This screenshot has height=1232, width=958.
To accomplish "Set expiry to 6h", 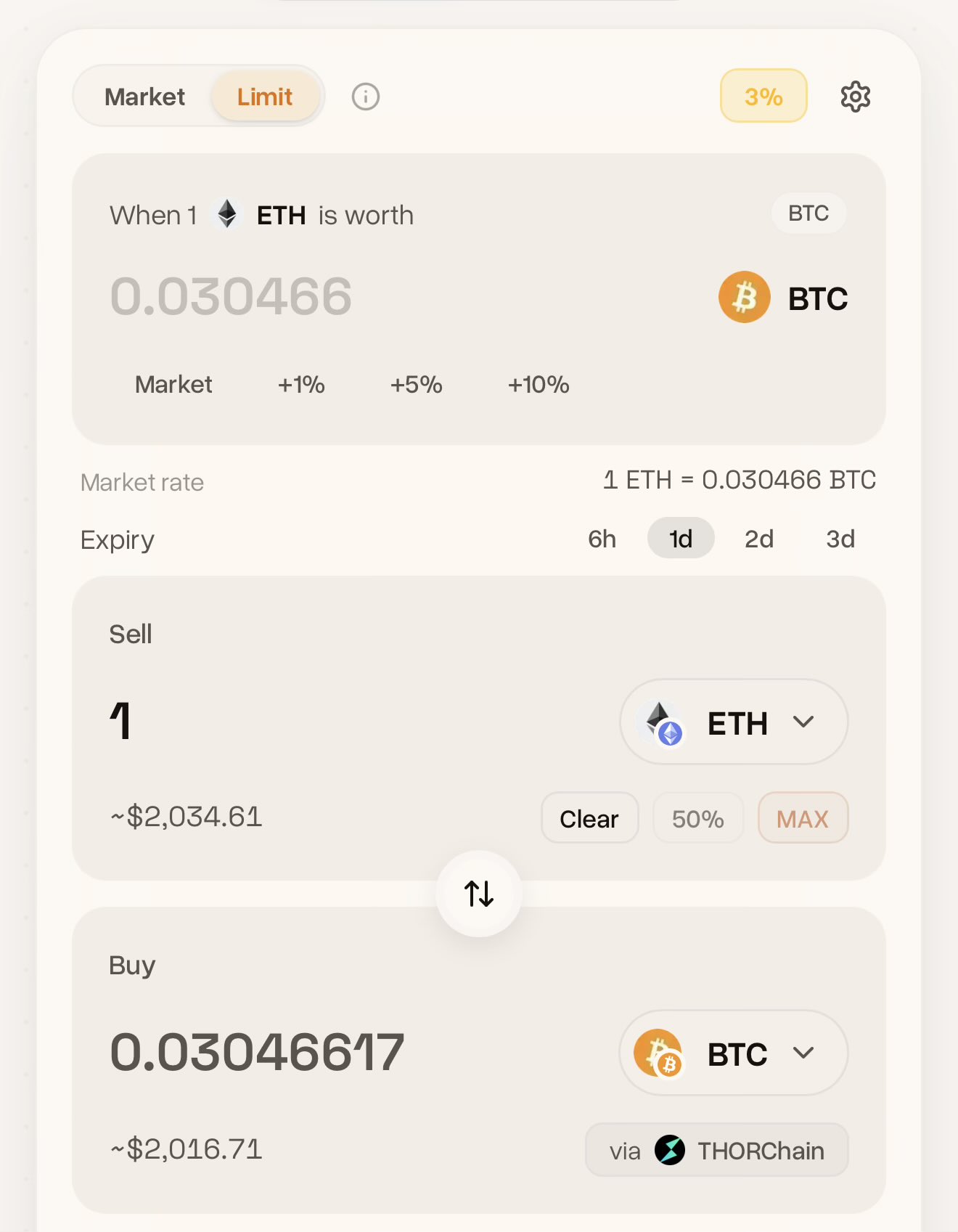I will 602,539.
